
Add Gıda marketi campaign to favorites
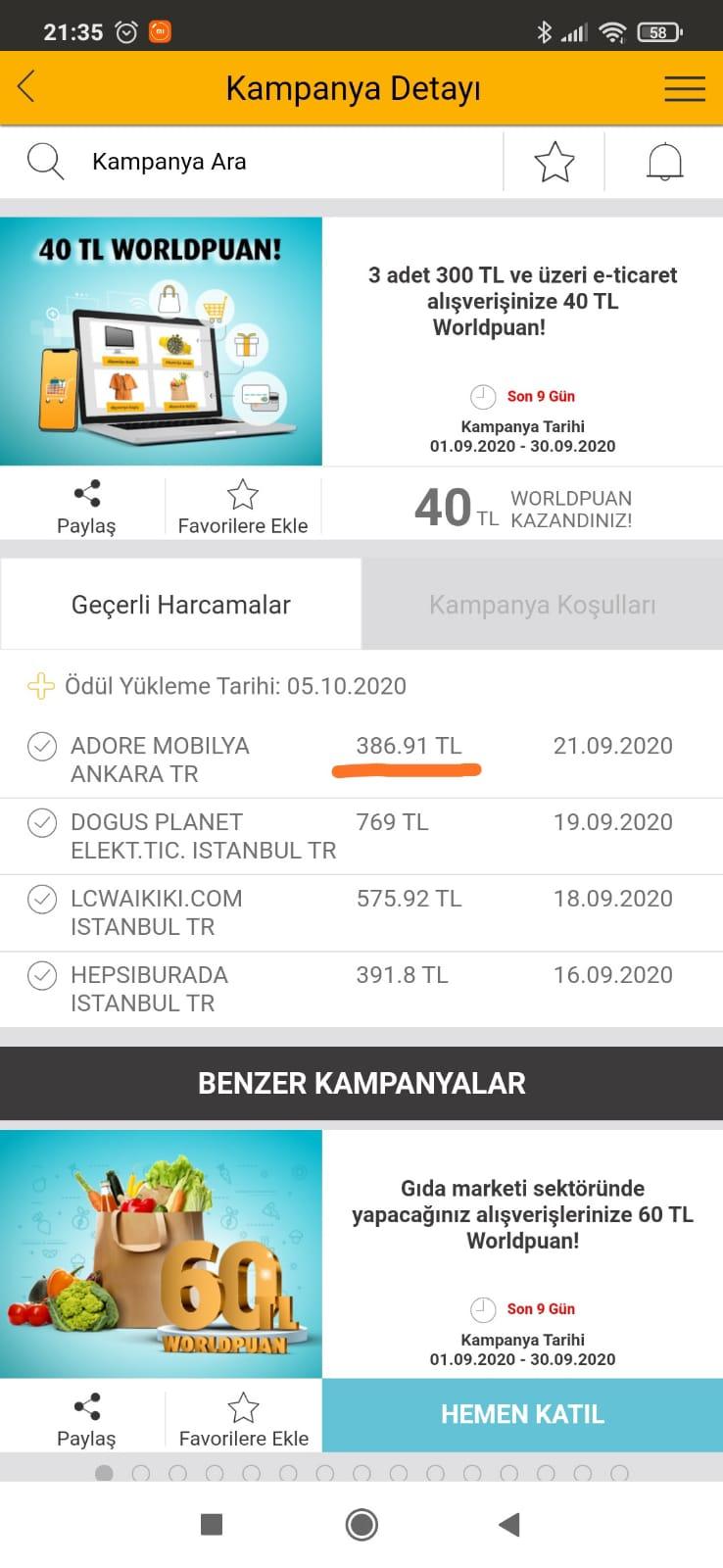243,1421
